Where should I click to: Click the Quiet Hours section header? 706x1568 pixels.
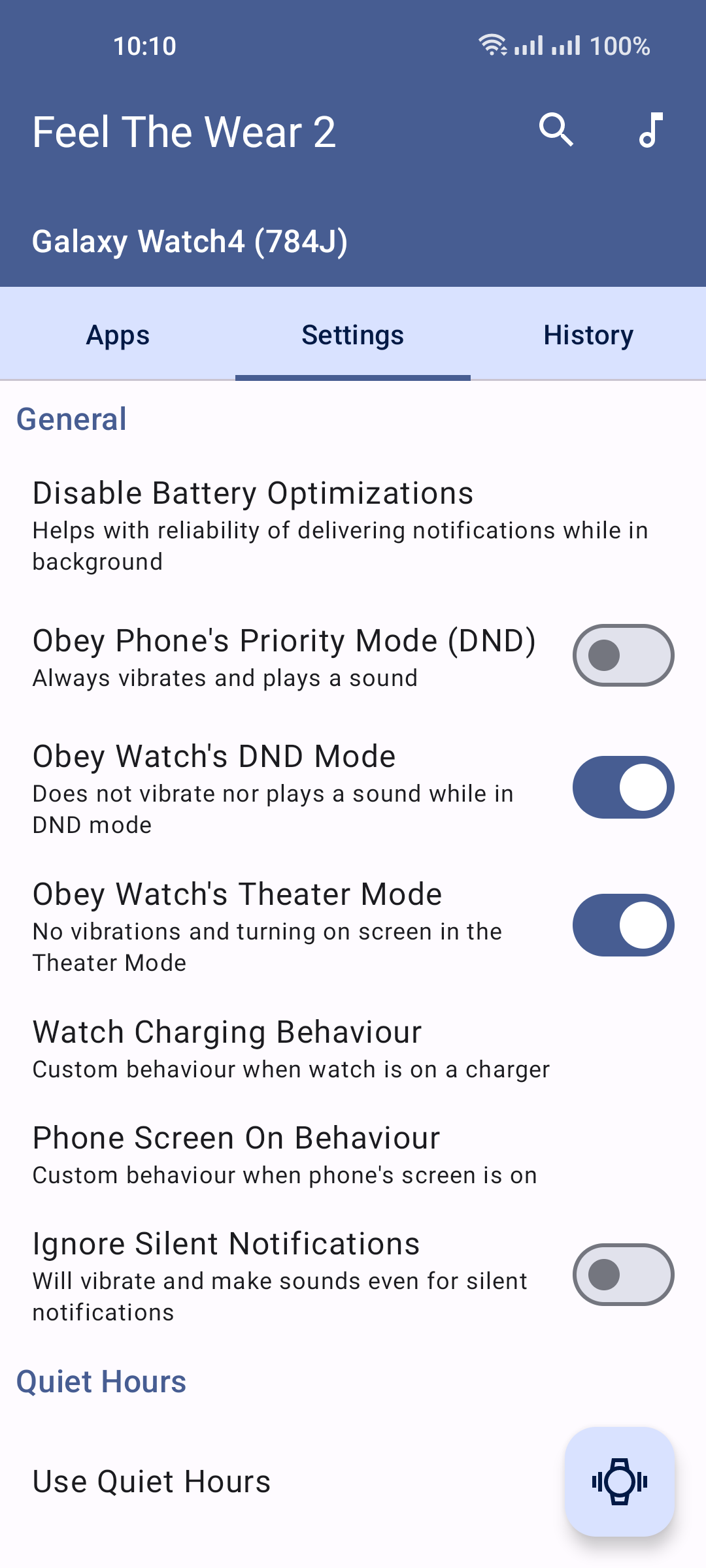tap(102, 1381)
